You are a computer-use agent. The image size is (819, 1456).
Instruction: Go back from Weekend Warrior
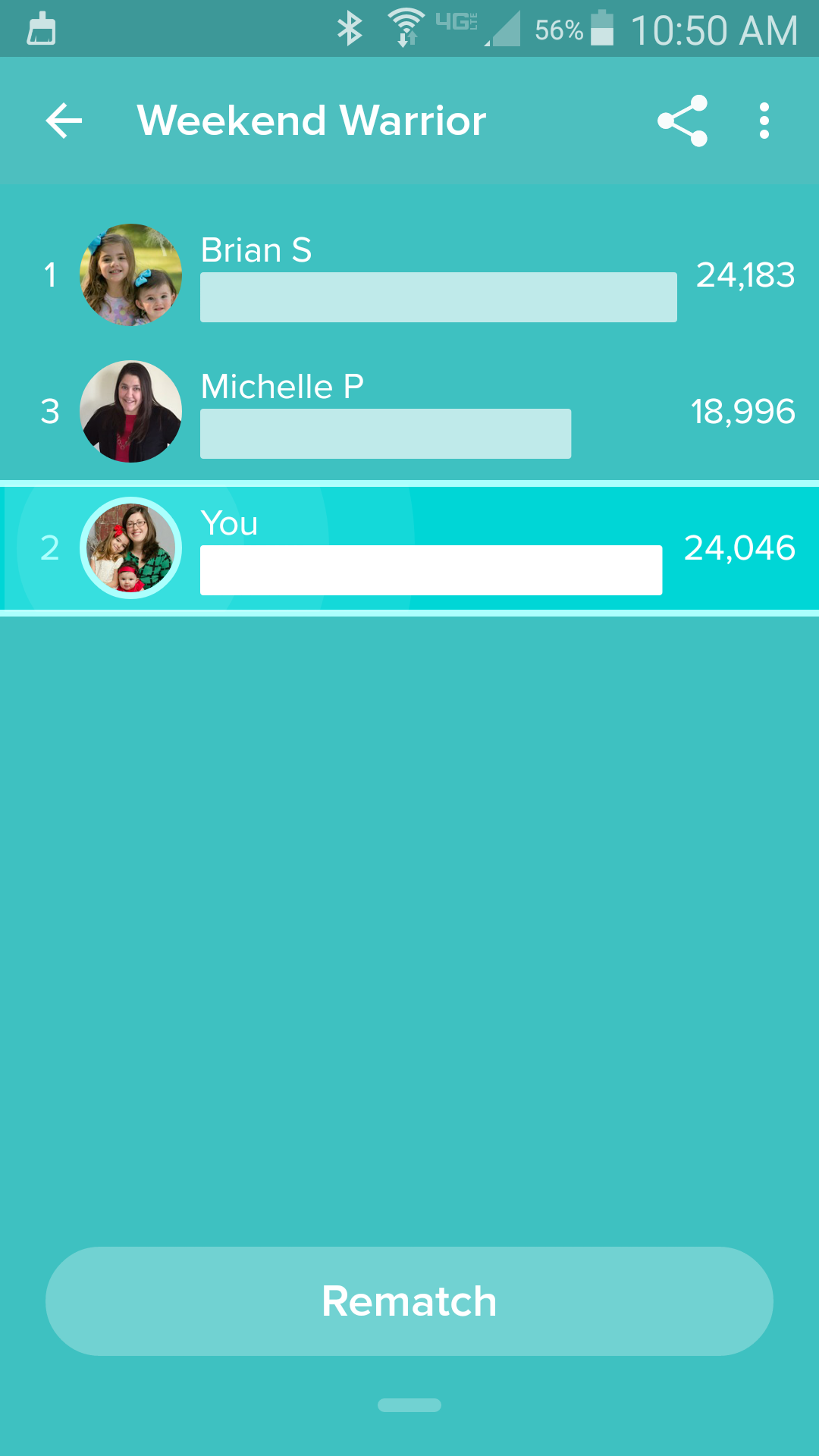tap(64, 121)
